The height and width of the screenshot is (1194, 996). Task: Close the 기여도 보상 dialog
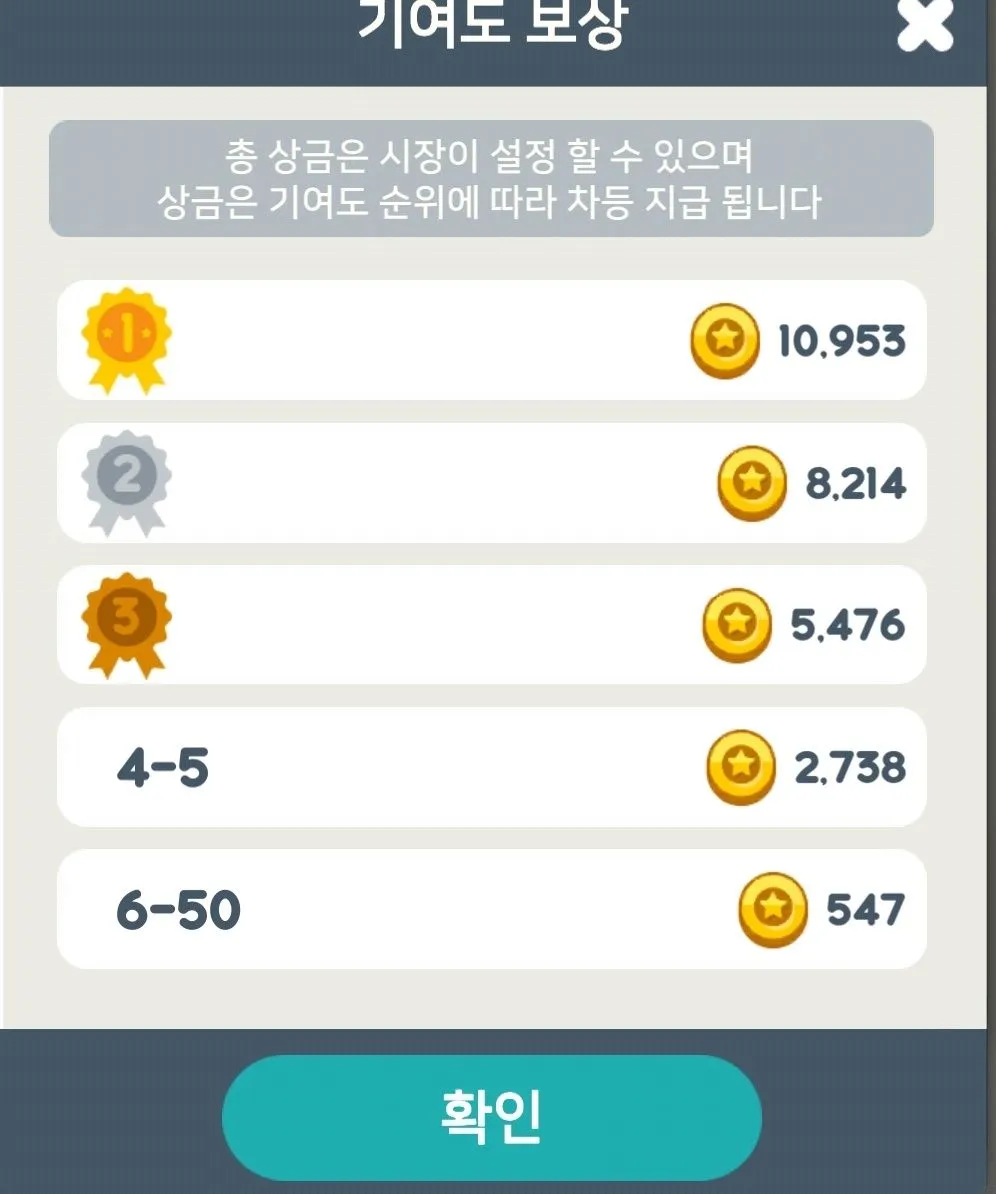[925, 27]
